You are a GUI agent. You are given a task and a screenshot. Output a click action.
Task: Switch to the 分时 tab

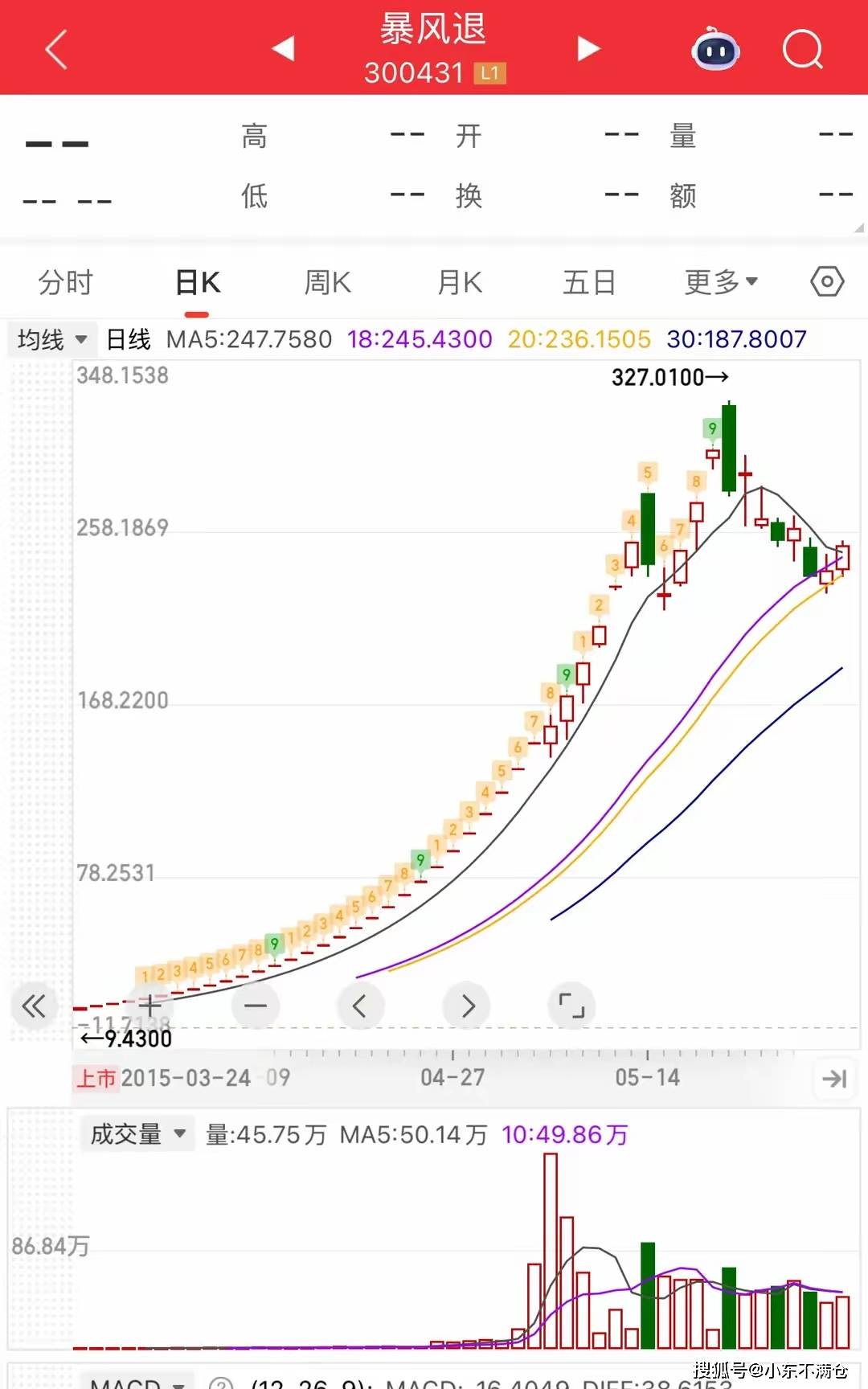66,282
